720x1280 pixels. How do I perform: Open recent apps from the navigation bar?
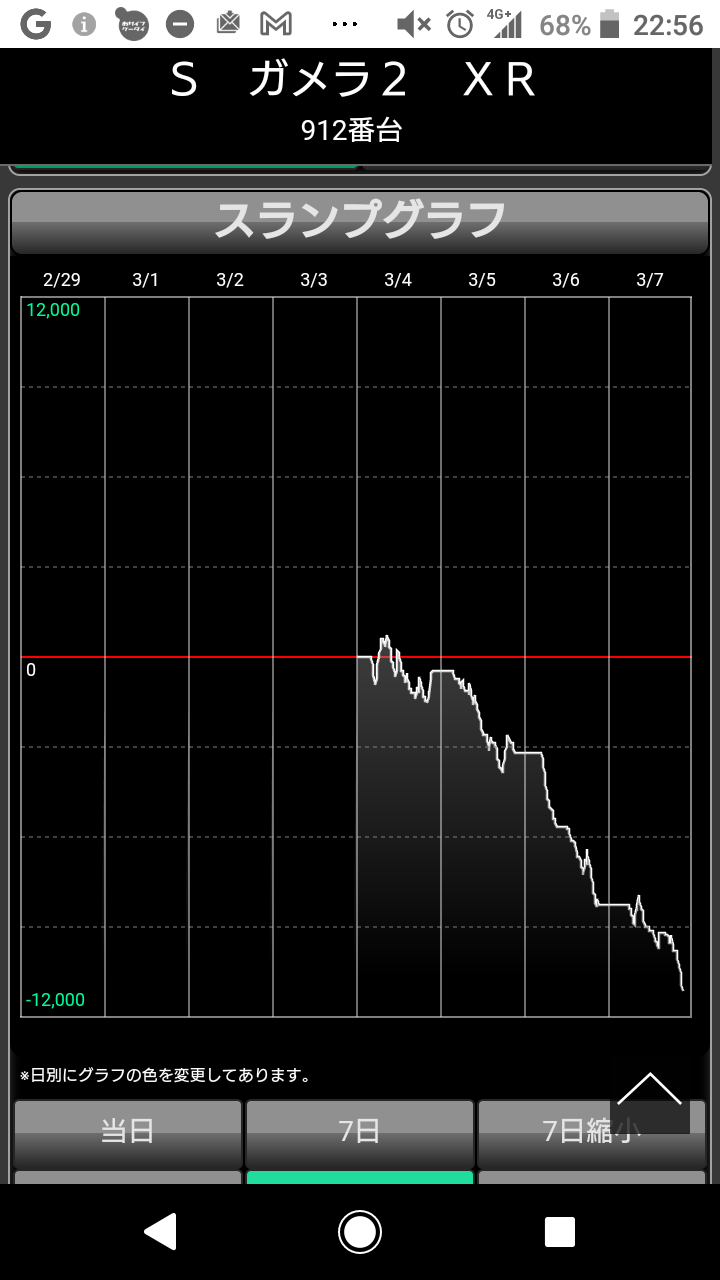tap(560, 1232)
